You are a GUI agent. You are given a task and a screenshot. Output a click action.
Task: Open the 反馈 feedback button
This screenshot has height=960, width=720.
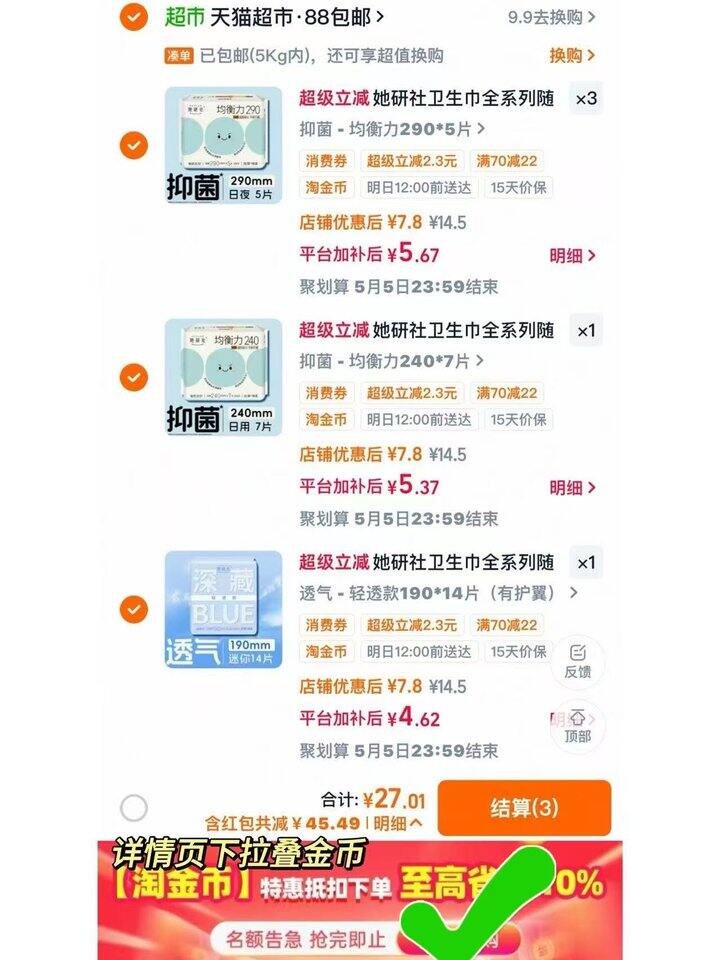(578, 661)
